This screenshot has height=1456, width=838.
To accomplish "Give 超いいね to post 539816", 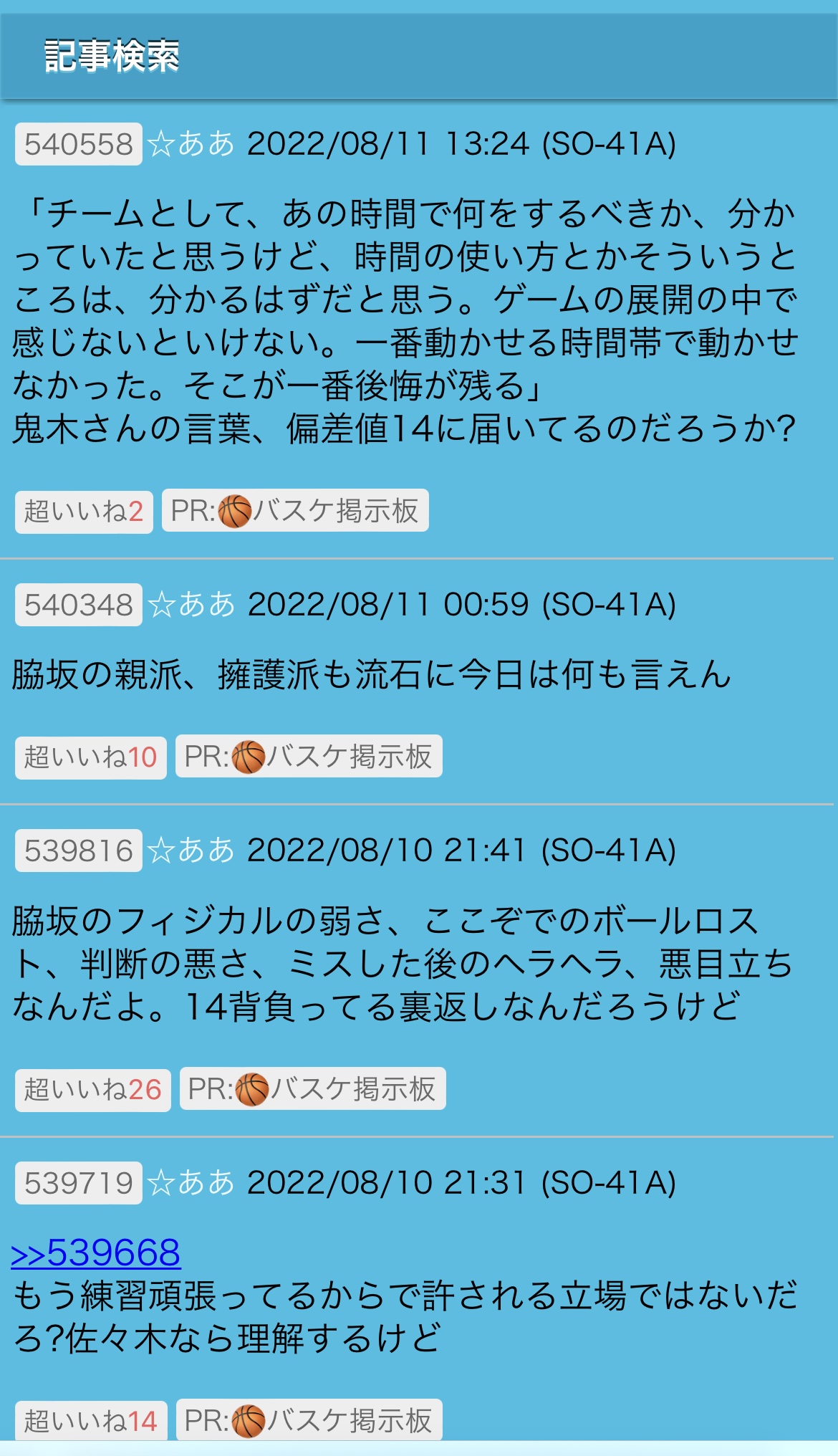I will (x=93, y=1090).
